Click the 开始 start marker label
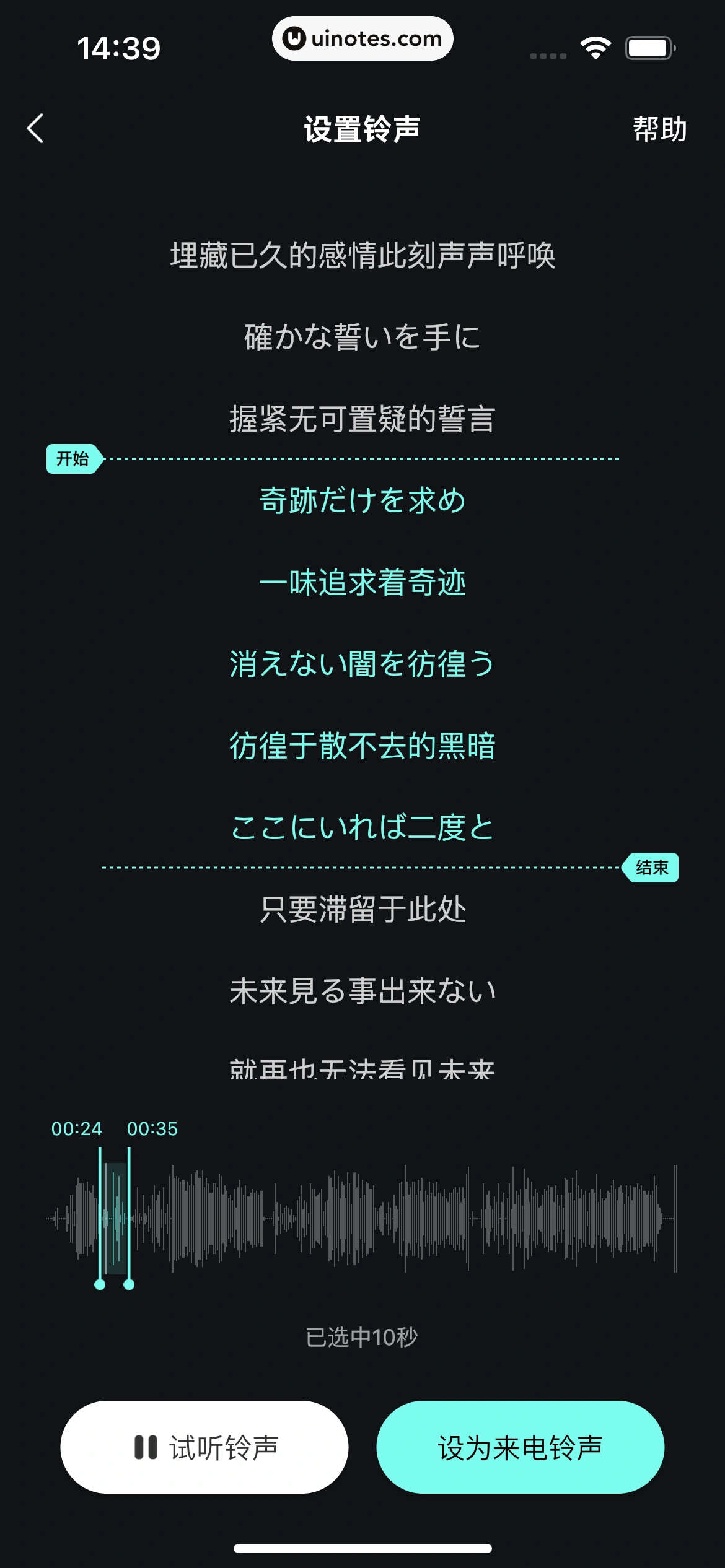The height and width of the screenshot is (1568, 725). [x=72, y=459]
